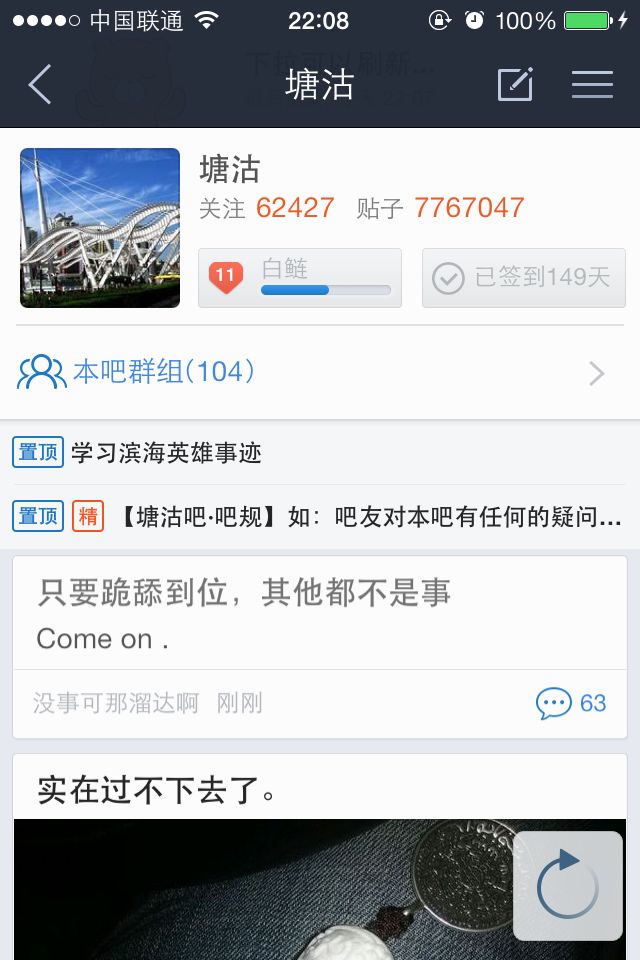The height and width of the screenshot is (960, 640).
Task: Open the 塘沽 forum avatar picture
Action: click(x=100, y=228)
